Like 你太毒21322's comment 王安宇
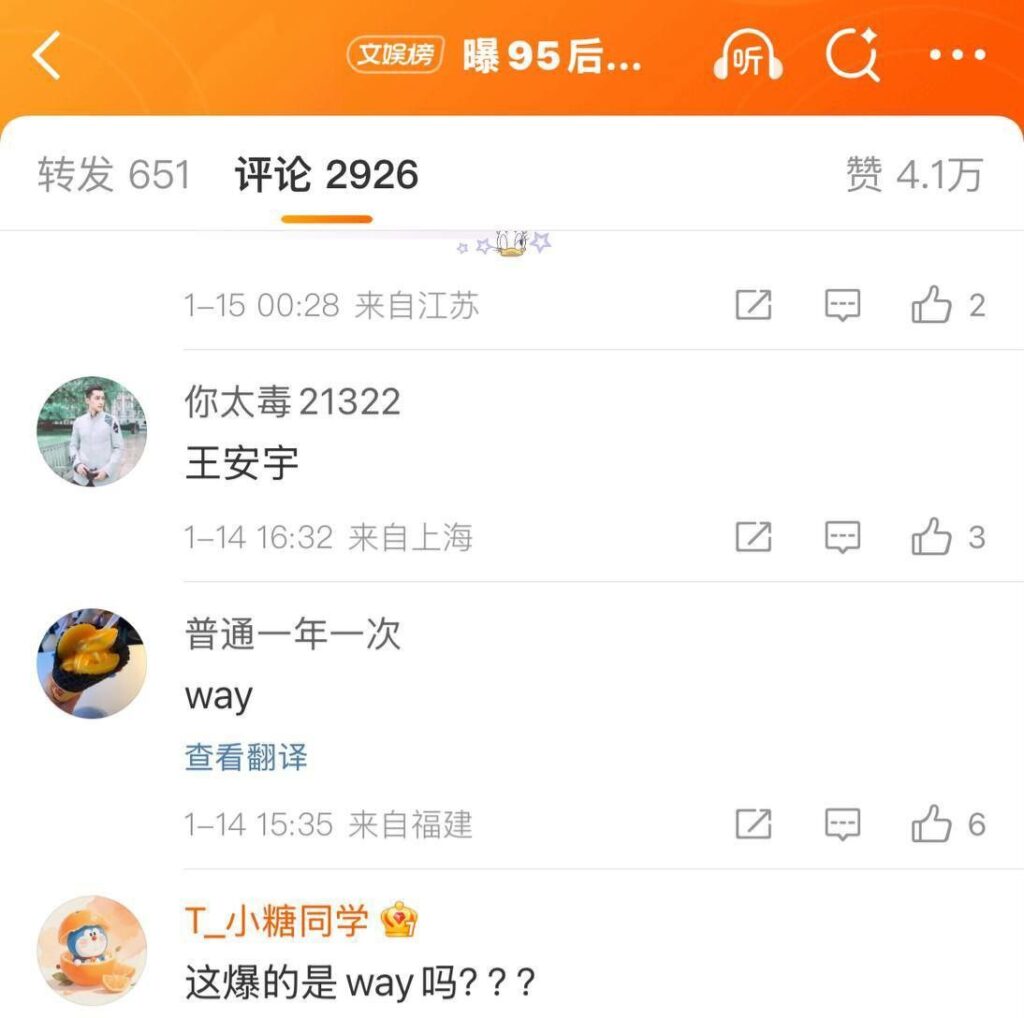1024x1018 pixels. click(x=932, y=538)
